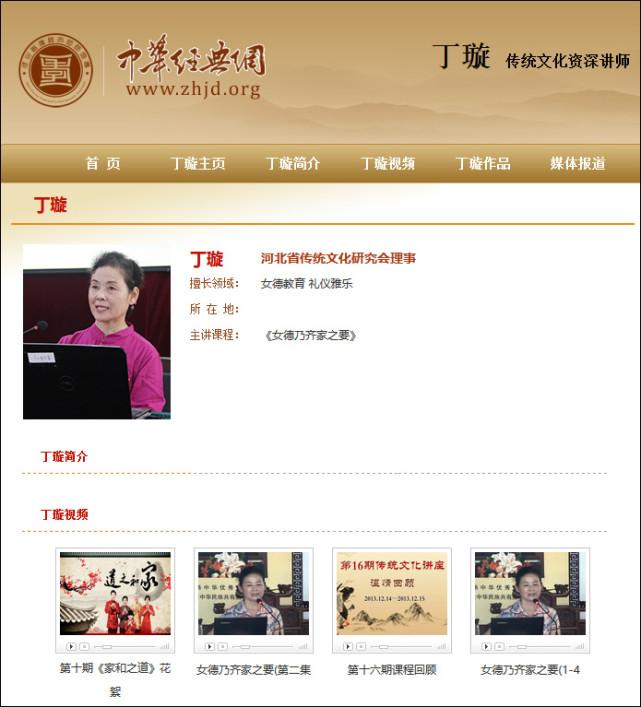Open the course 《女德乃齐家之要》 link
This screenshot has height=707, width=641.
(312, 336)
